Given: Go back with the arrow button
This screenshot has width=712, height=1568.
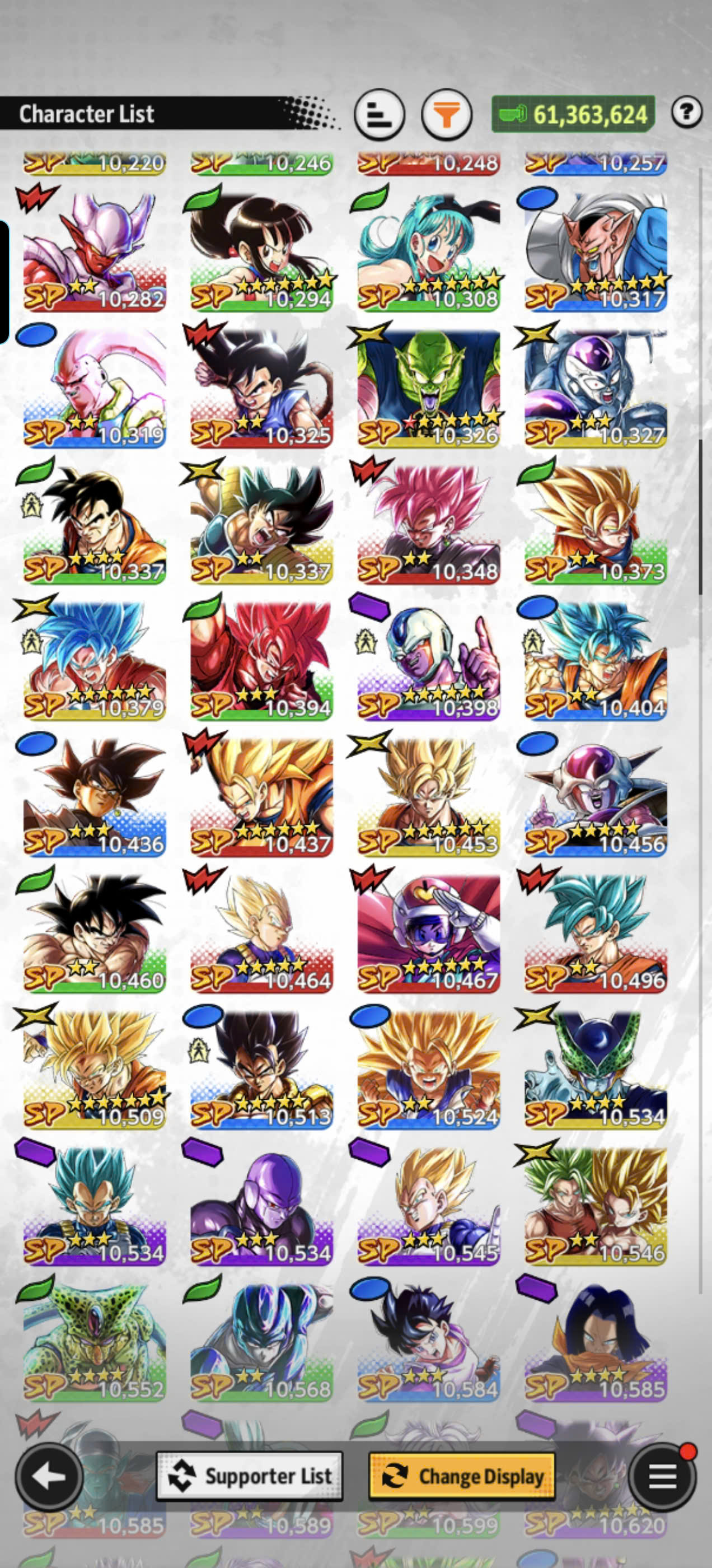Looking at the screenshot, I should point(49,1476).
